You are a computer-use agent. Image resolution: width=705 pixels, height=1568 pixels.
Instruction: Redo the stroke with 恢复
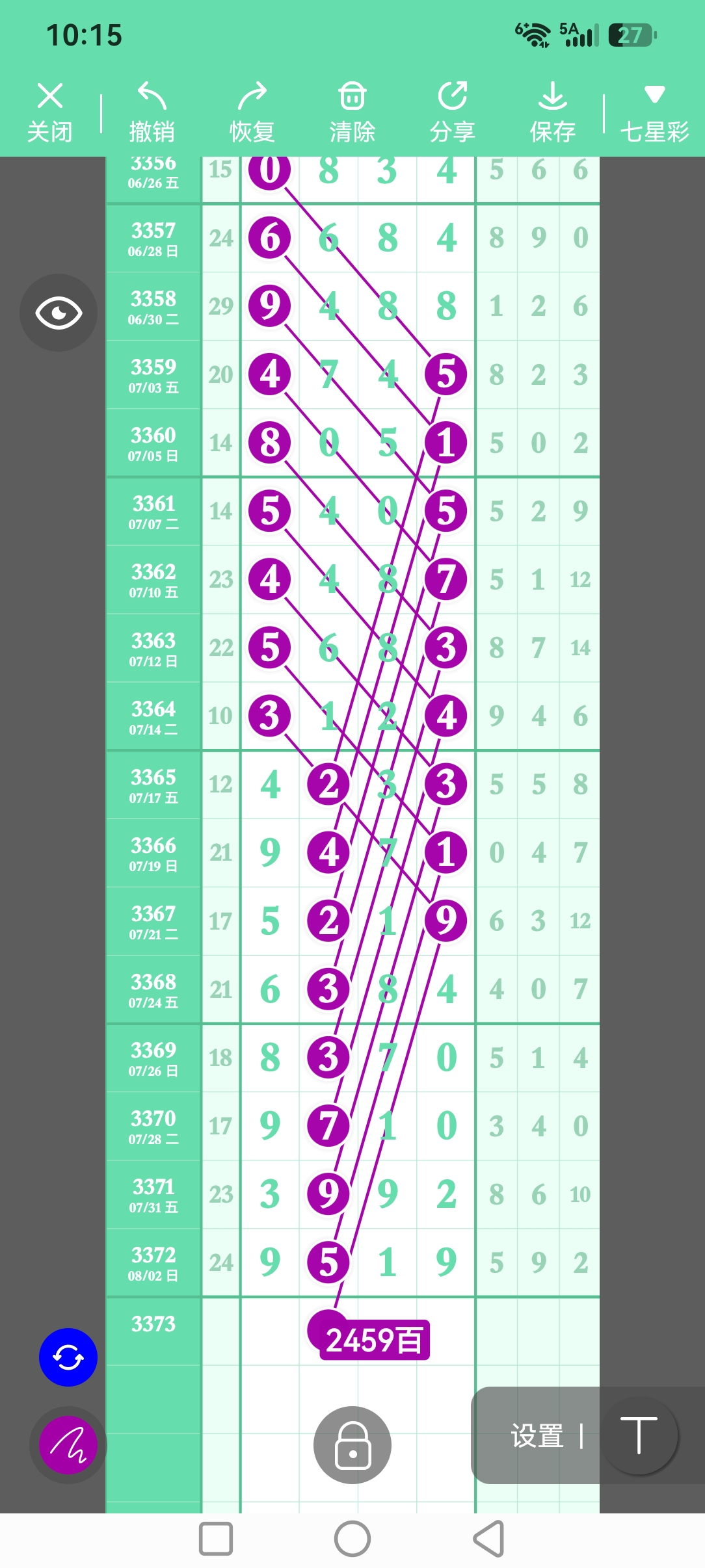coord(252,112)
